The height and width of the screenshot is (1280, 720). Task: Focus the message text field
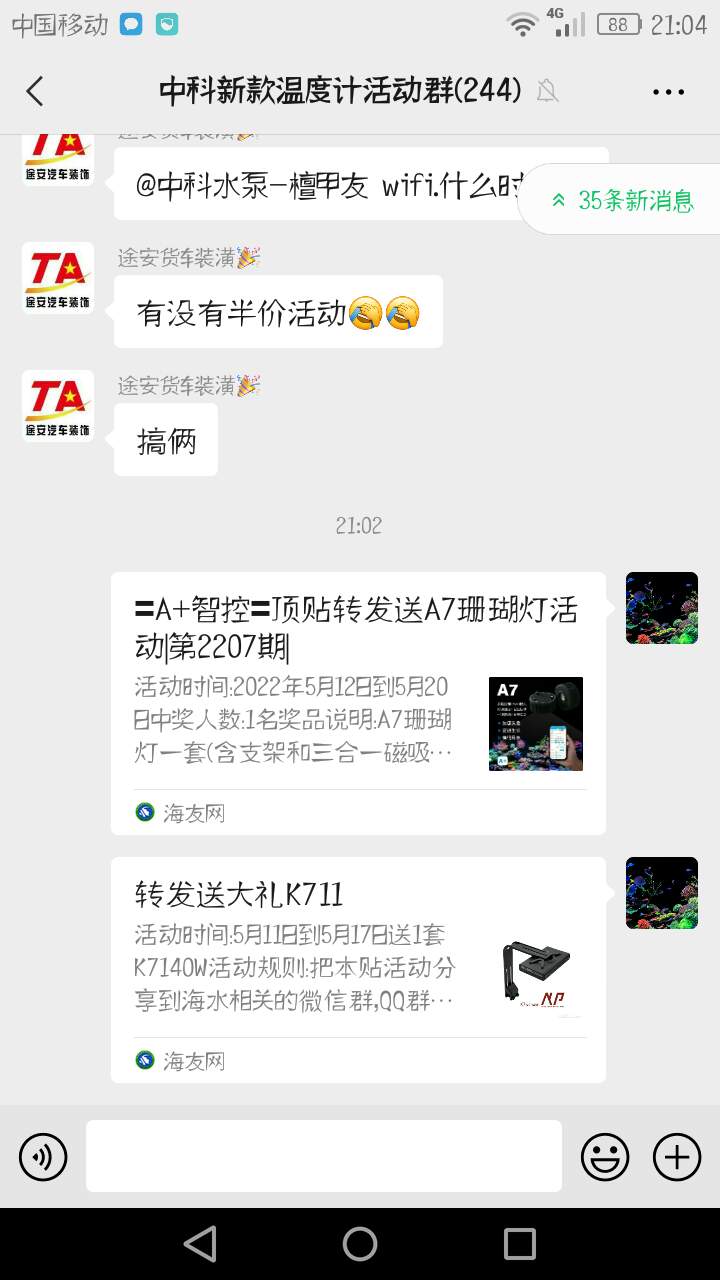point(323,1156)
